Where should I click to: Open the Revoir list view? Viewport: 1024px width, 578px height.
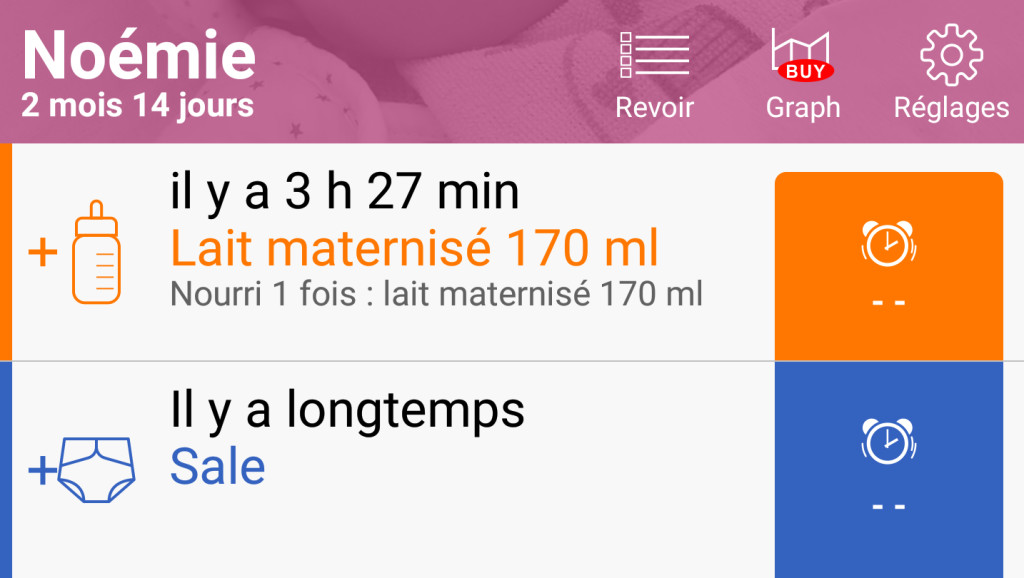(x=654, y=73)
